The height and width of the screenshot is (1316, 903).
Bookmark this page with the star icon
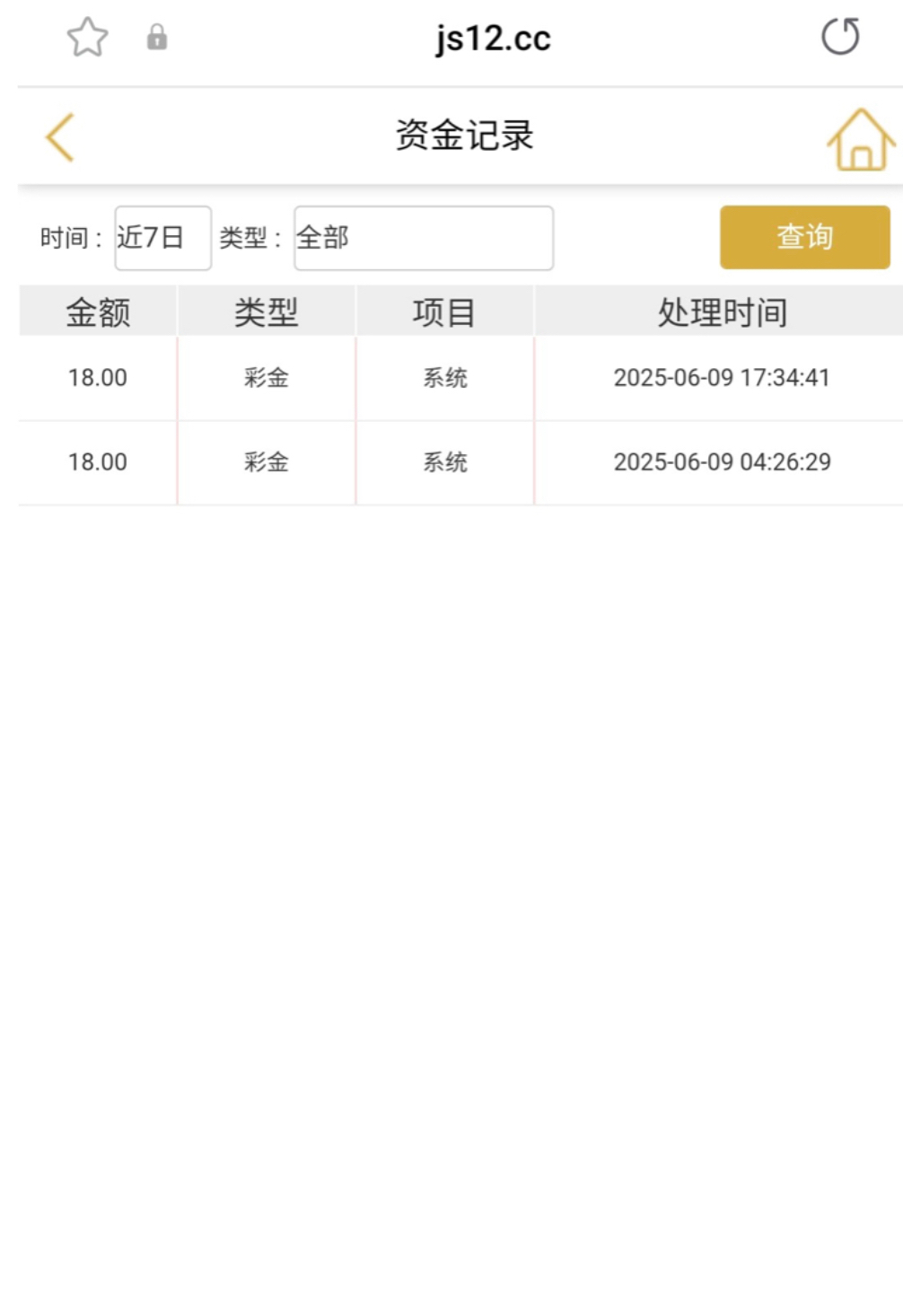pos(87,38)
